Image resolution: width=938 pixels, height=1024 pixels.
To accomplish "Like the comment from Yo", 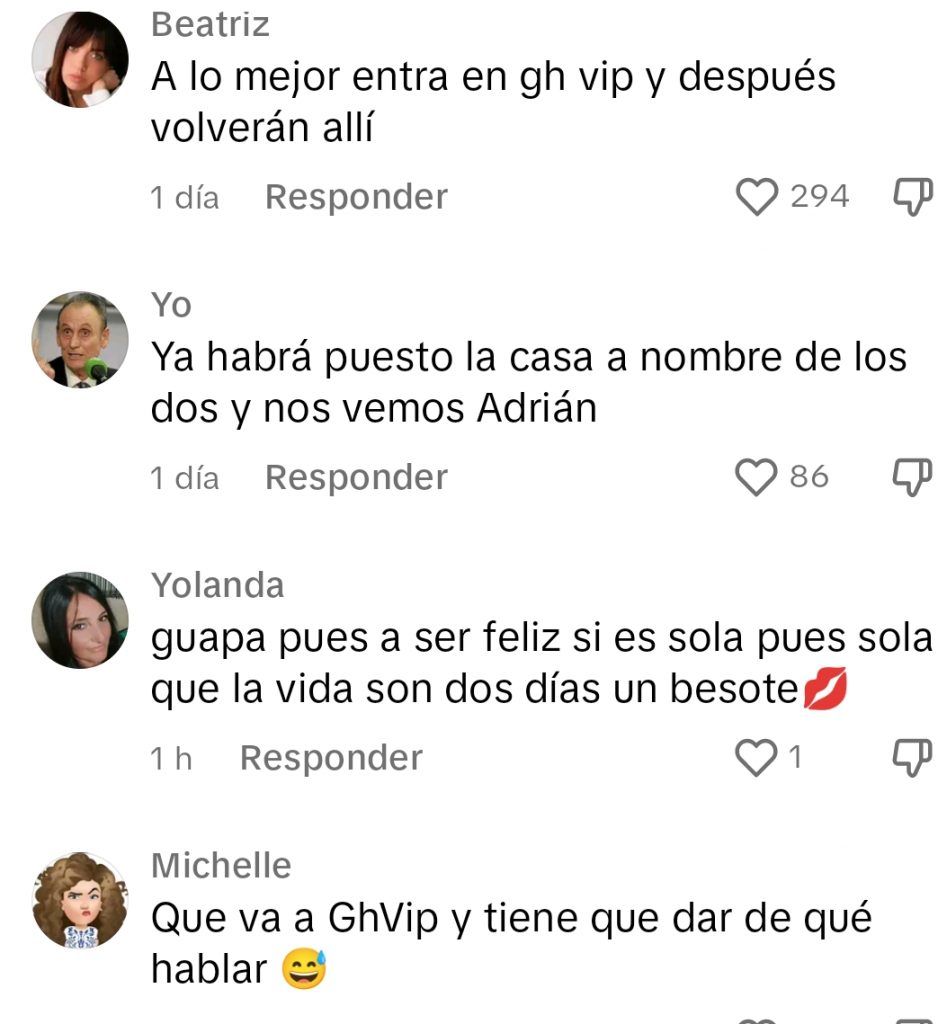I will click(757, 477).
